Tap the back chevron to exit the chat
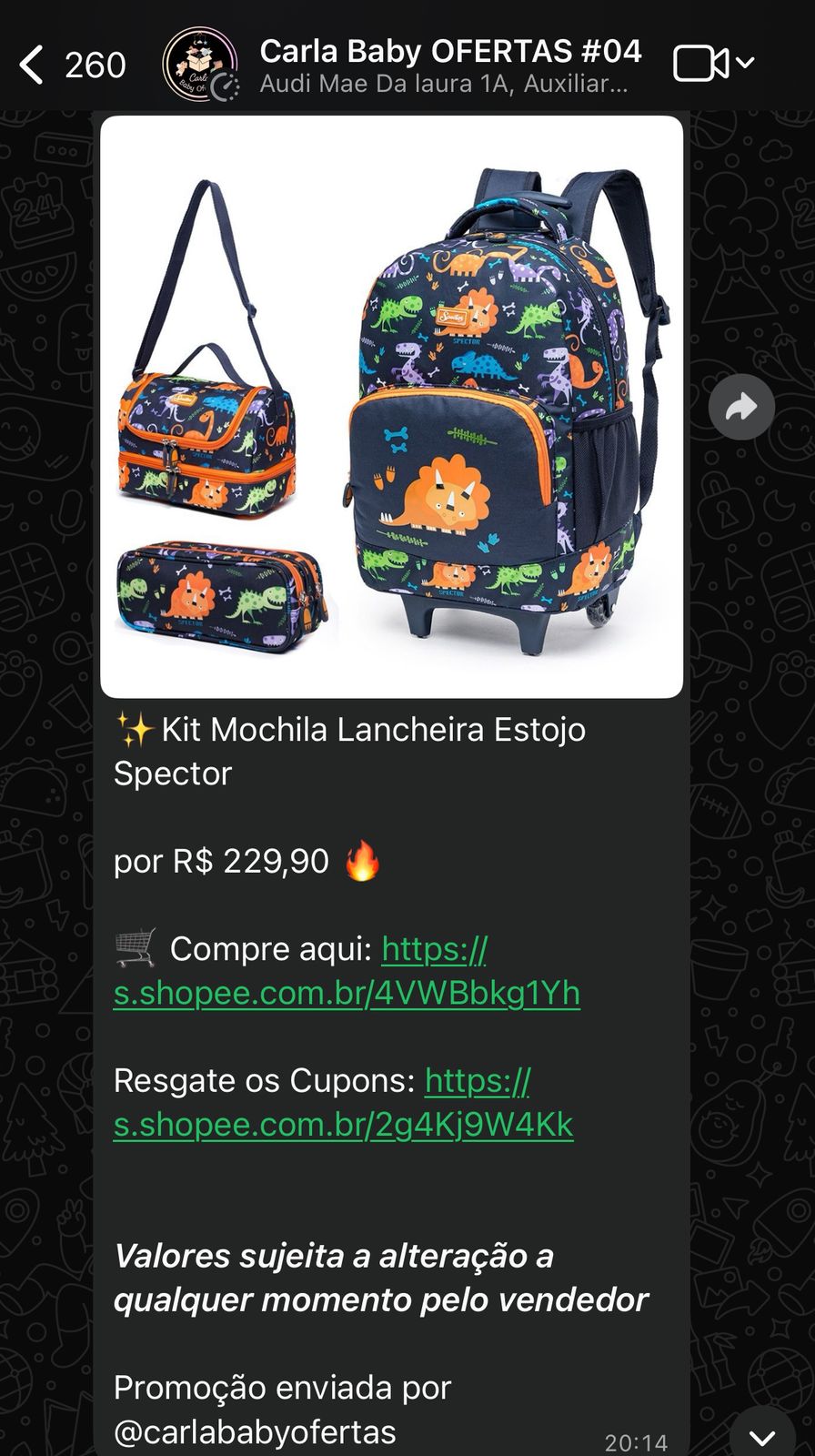The height and width of the screenshot is (1456, 815). (30, 66)
